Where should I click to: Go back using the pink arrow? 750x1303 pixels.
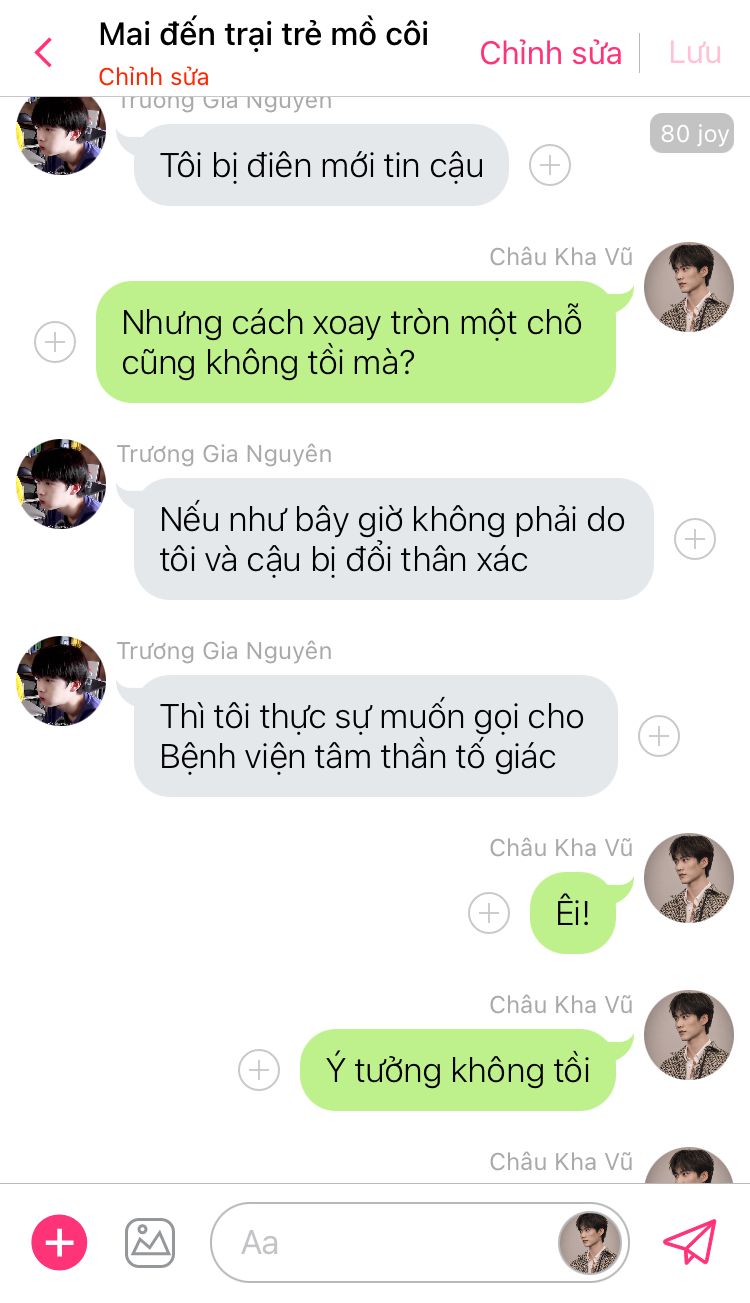(44, 52)
